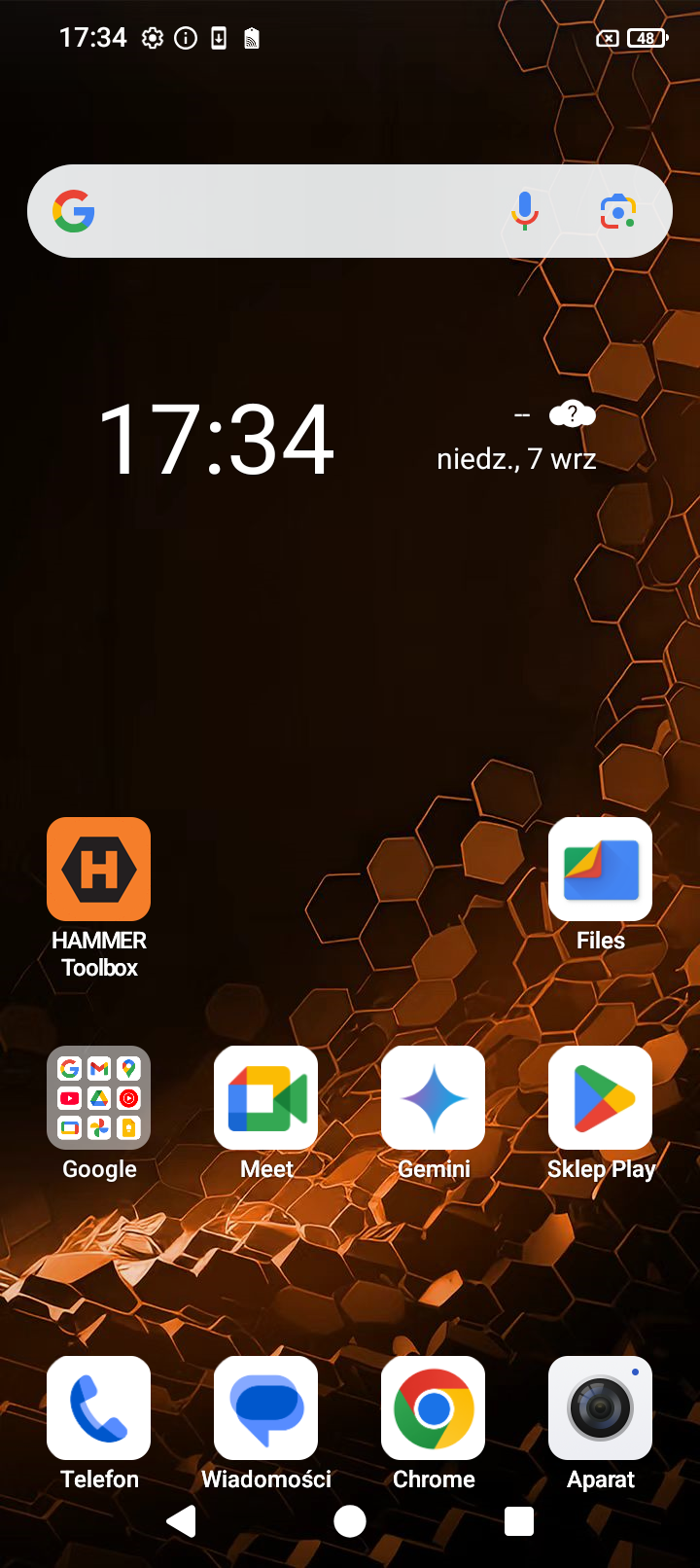Launch HAMMER Toolbox app
This screenshot has width=700, height=1568.
pyautogui.click(x=99, y=870)
